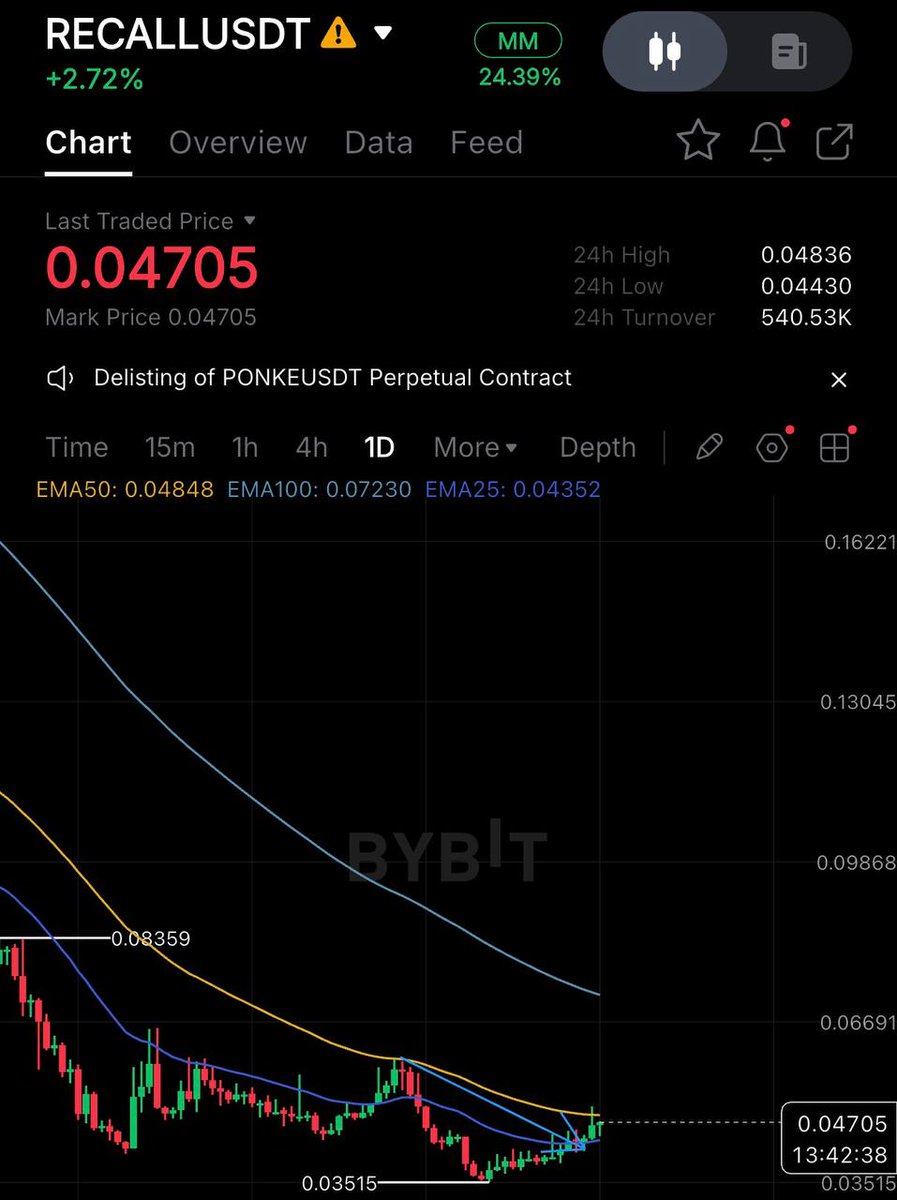Select the 4h interval

(311, 447)
